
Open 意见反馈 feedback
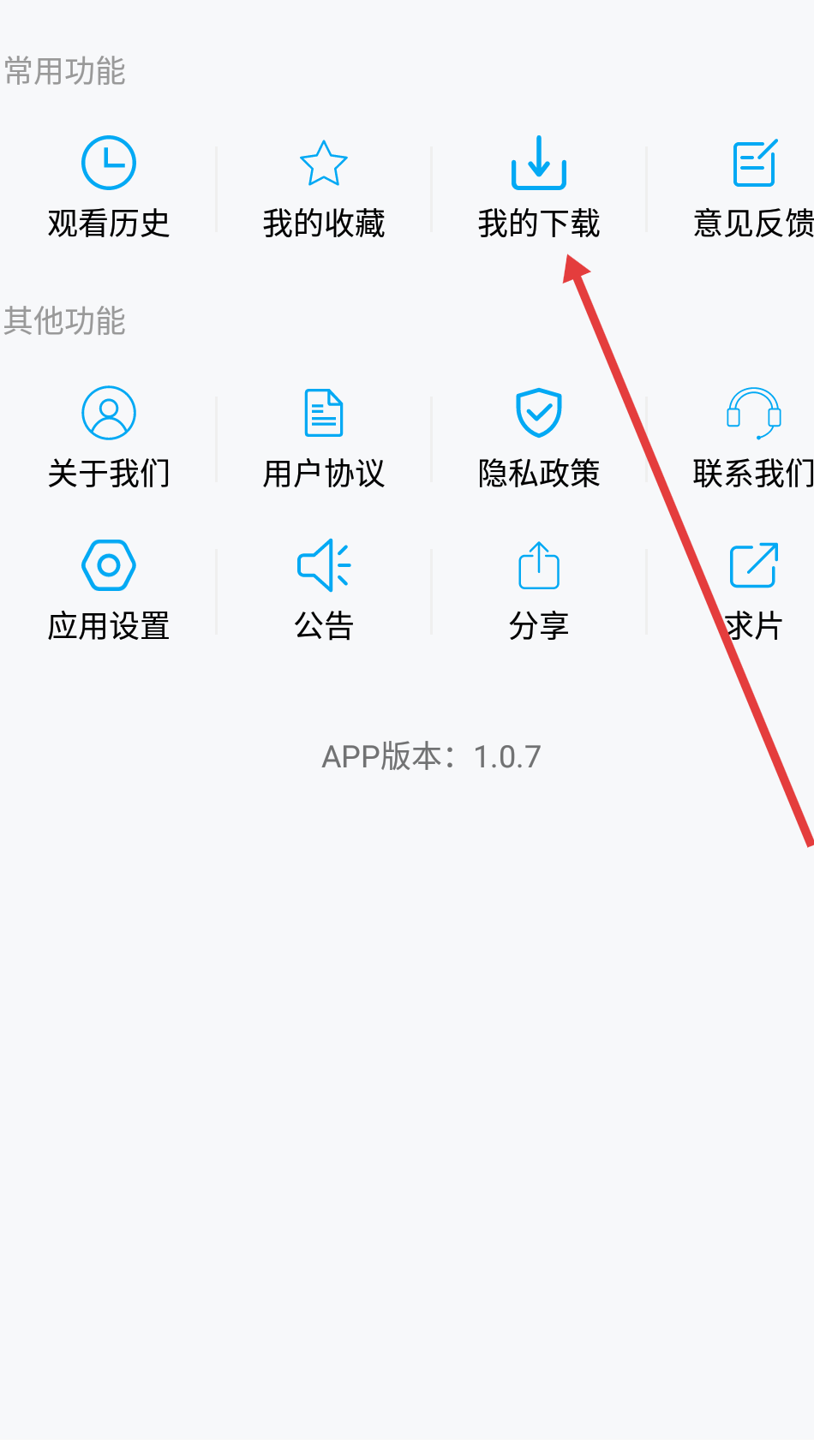pos(752,187)
